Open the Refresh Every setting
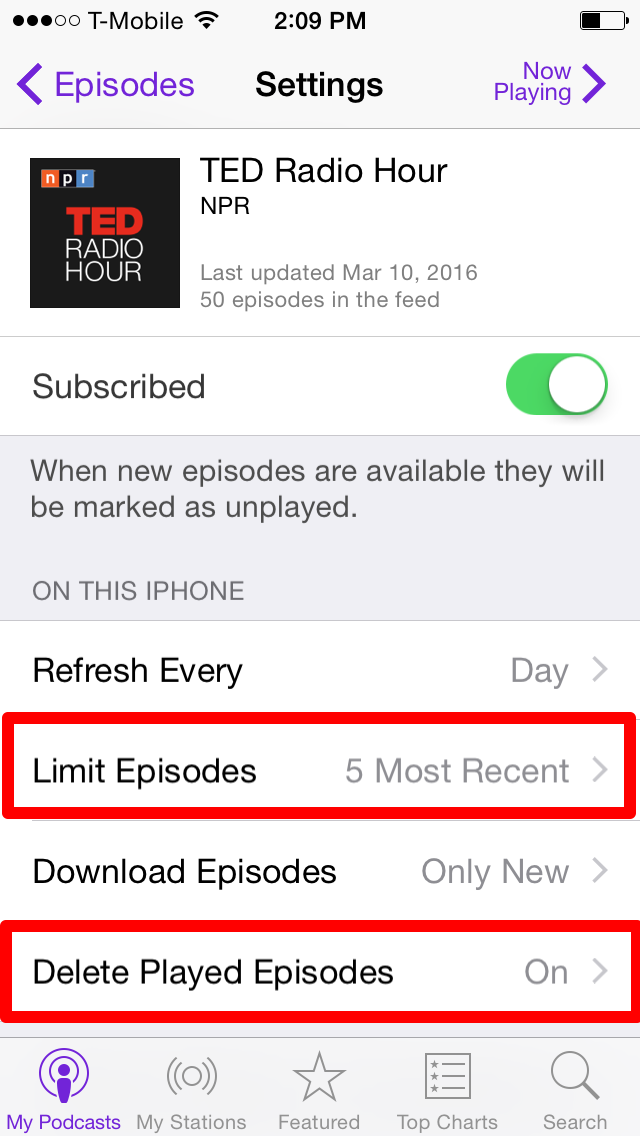 (320, 670)
